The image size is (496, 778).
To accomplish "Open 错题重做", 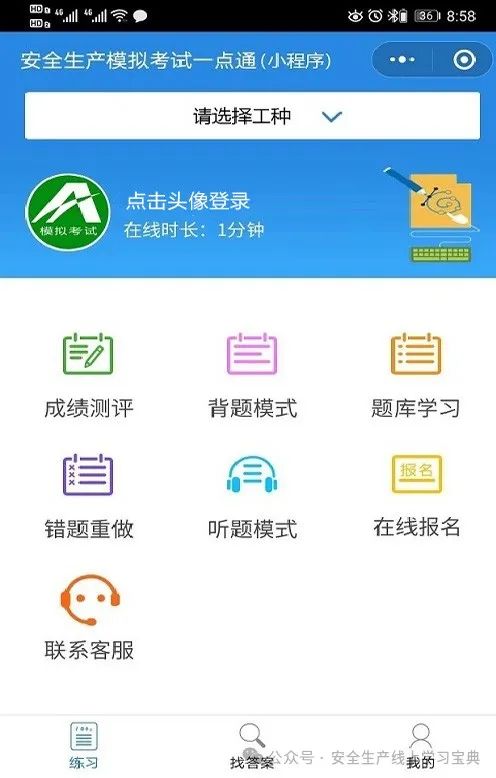I will pos(89,496).
